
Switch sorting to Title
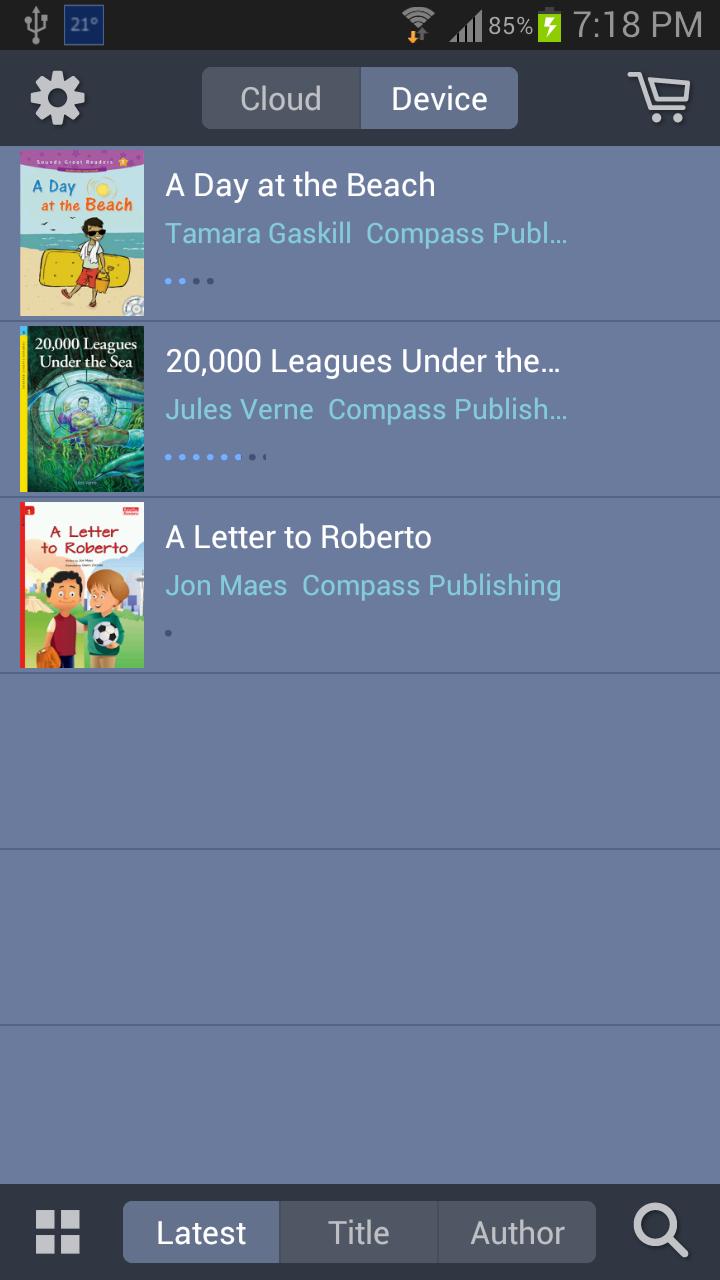358,1231
